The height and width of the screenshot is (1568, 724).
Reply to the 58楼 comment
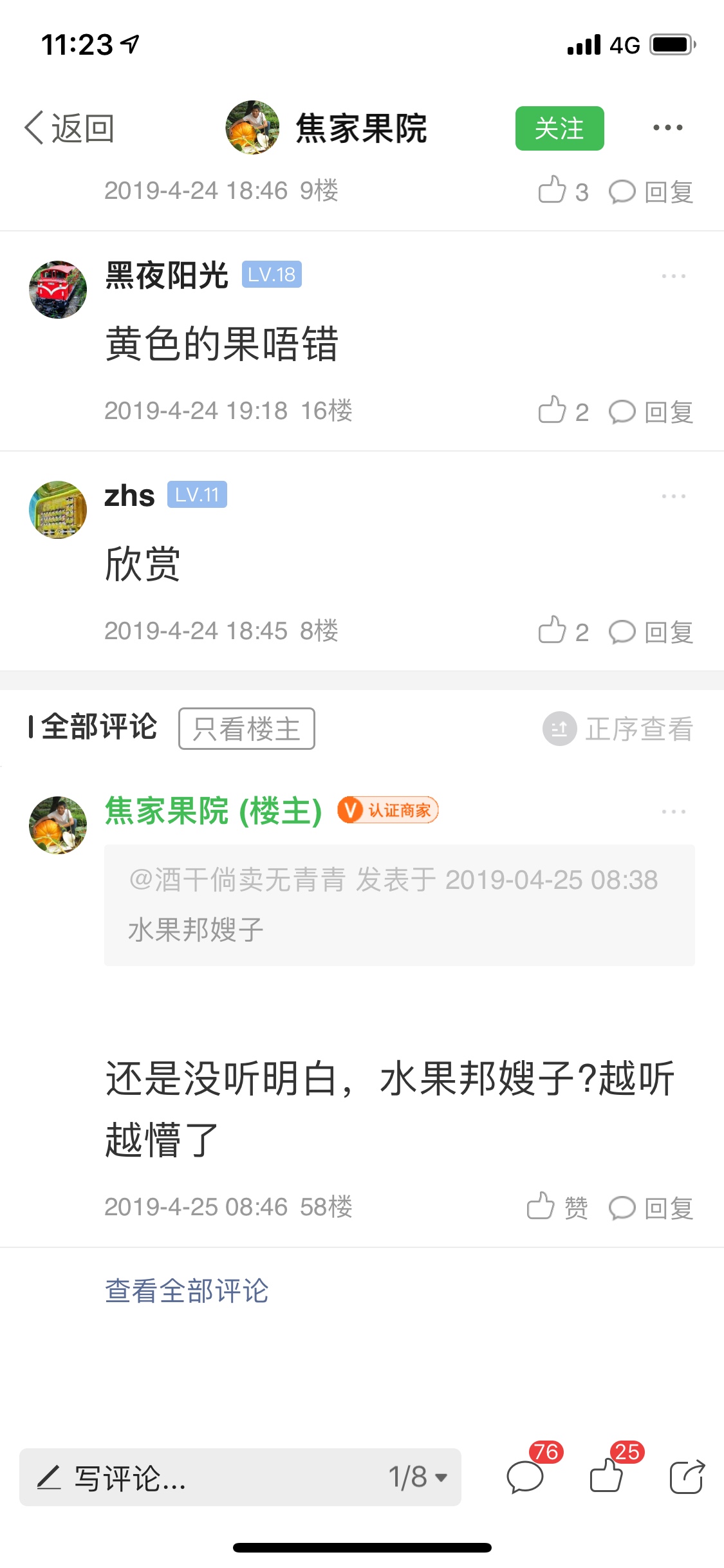point(651,1208)
